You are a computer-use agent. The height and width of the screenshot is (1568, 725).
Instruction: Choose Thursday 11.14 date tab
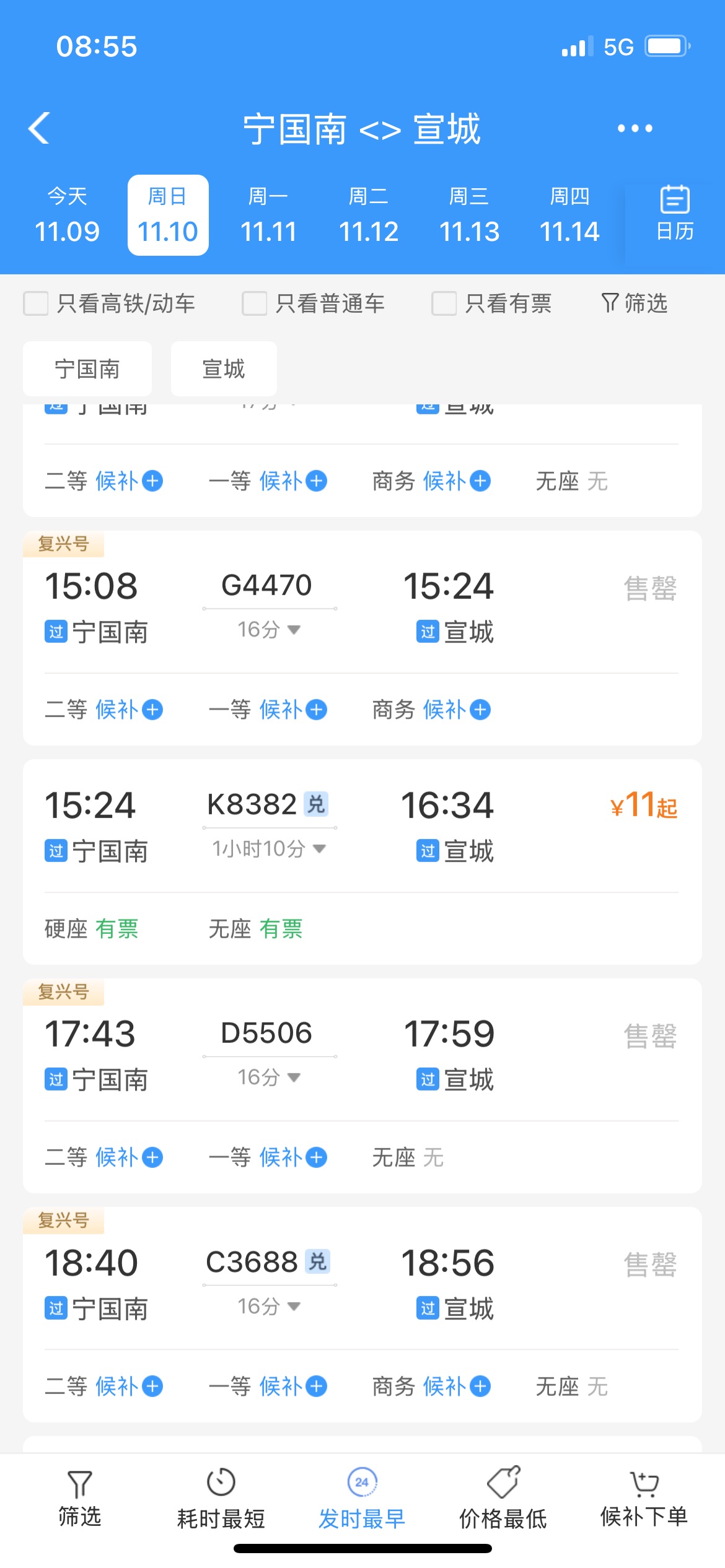coord(569,215)
